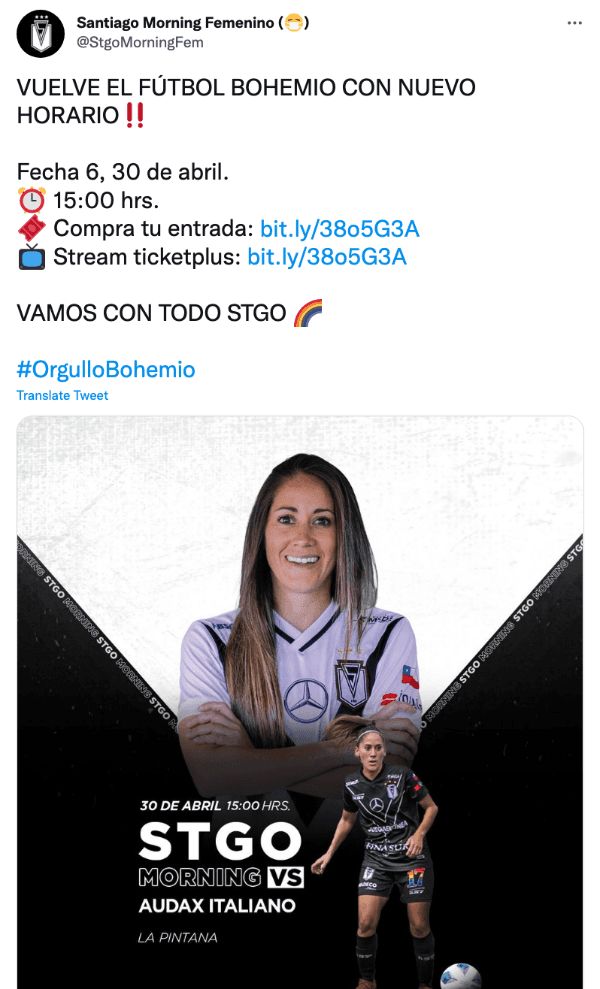Open the tweet's three-dot overflow menu
600x989 pixels.
tap(574, 23)
